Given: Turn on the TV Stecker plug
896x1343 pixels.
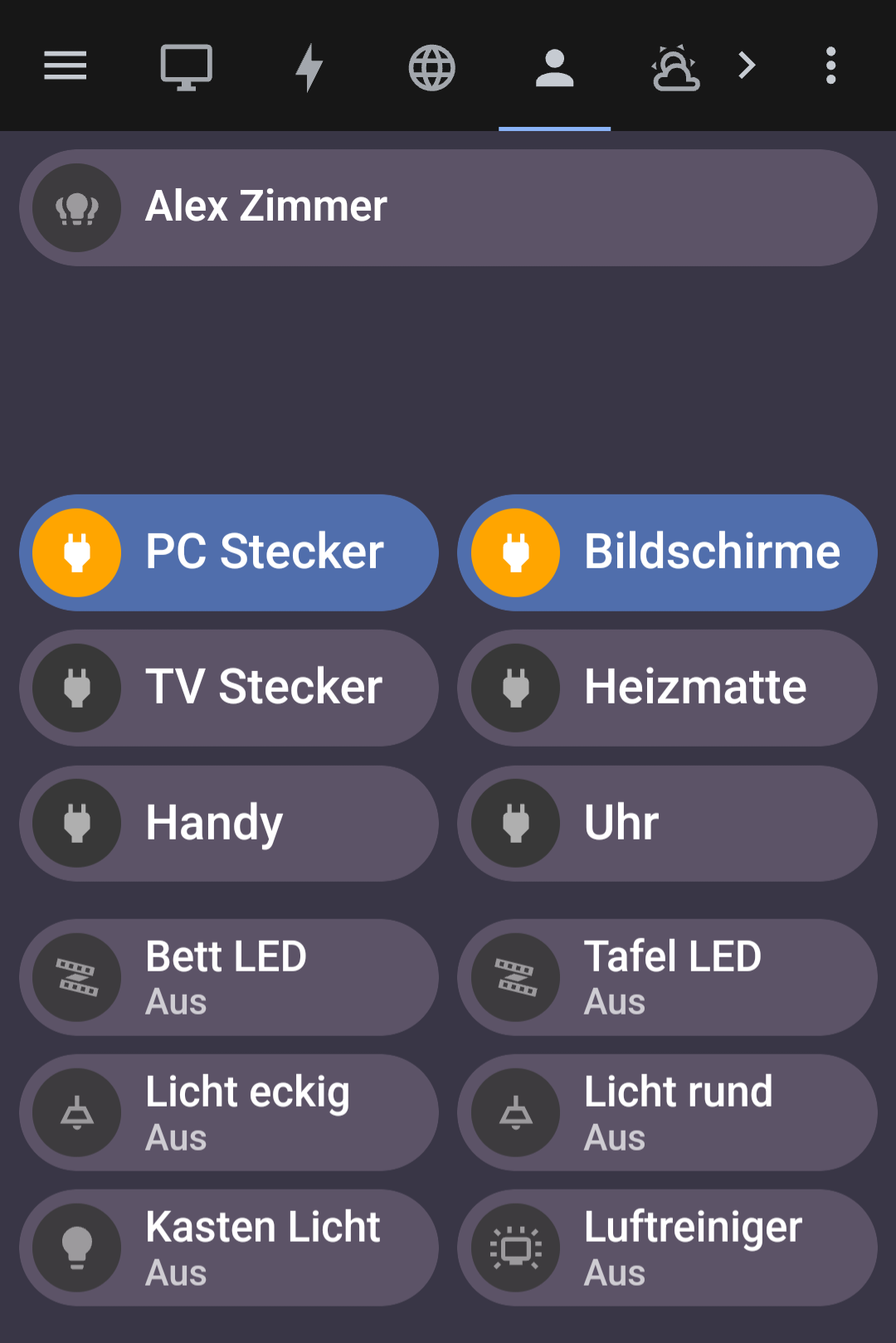Looking at the screenshot, I should 77,688.
